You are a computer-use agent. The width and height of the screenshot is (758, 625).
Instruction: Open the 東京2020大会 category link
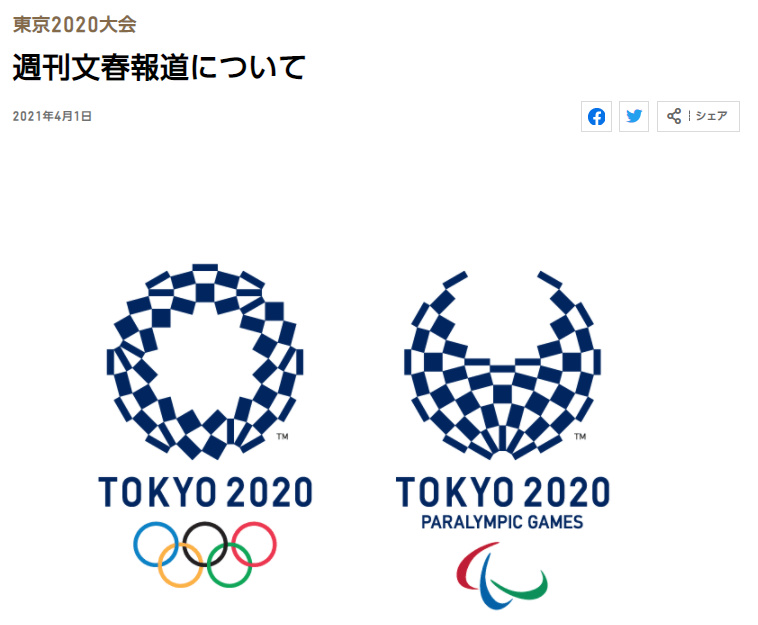(74, 24)
